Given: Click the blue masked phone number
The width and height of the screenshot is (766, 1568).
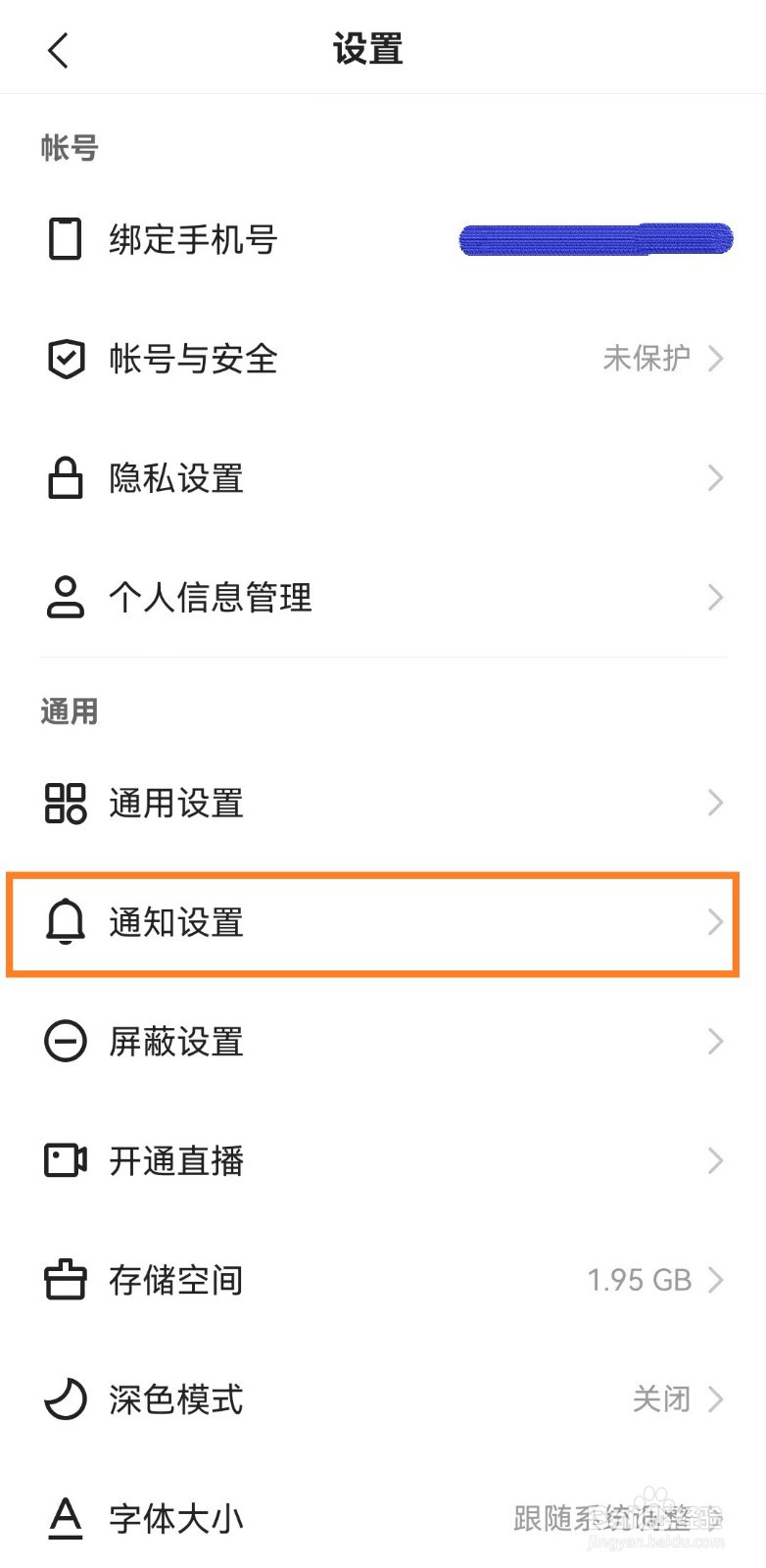Looking at the screenshot, I should pyautogui.click(x=595, y=240).
